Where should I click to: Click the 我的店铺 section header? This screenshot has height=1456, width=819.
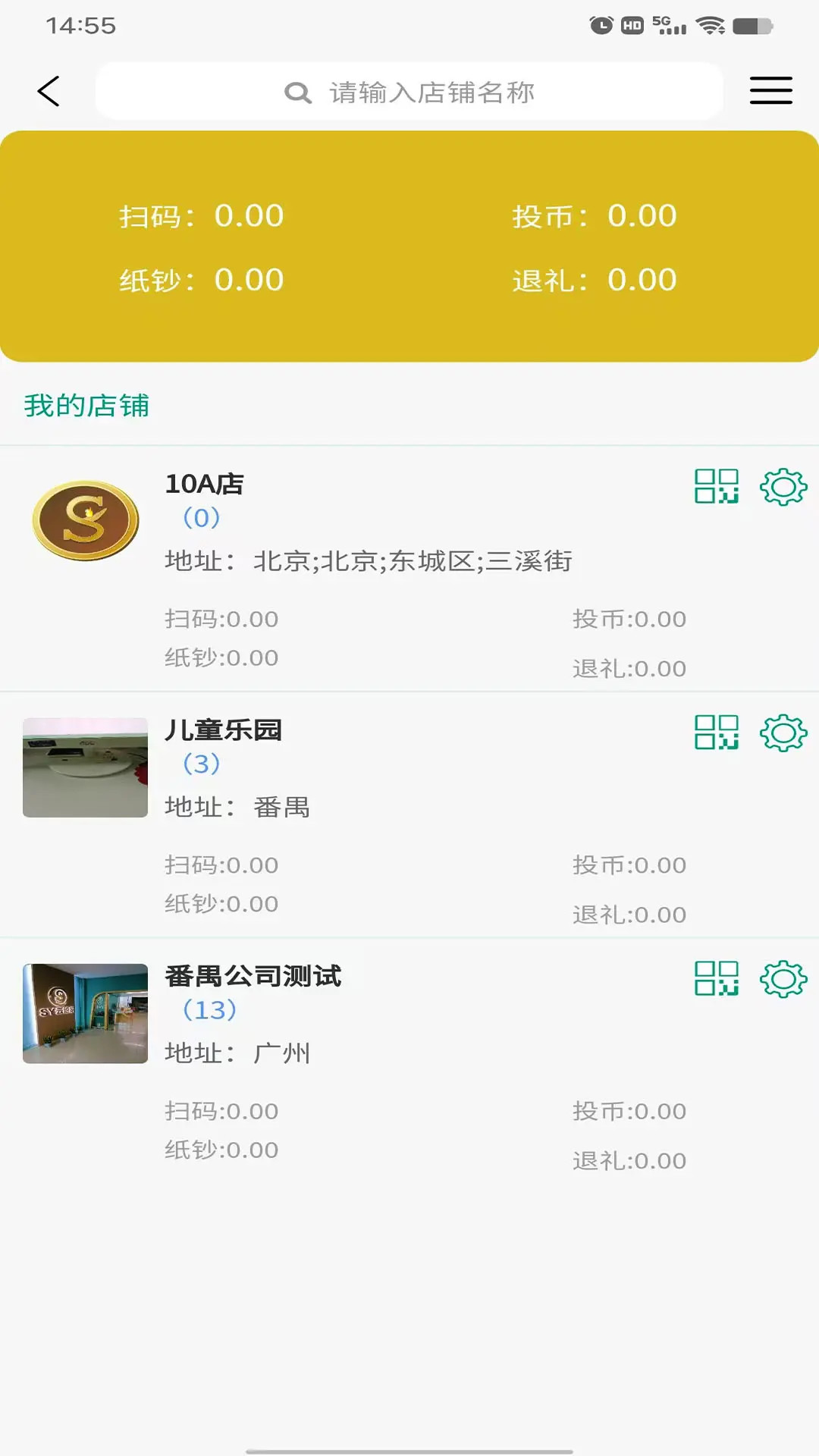tap(86, 406)
